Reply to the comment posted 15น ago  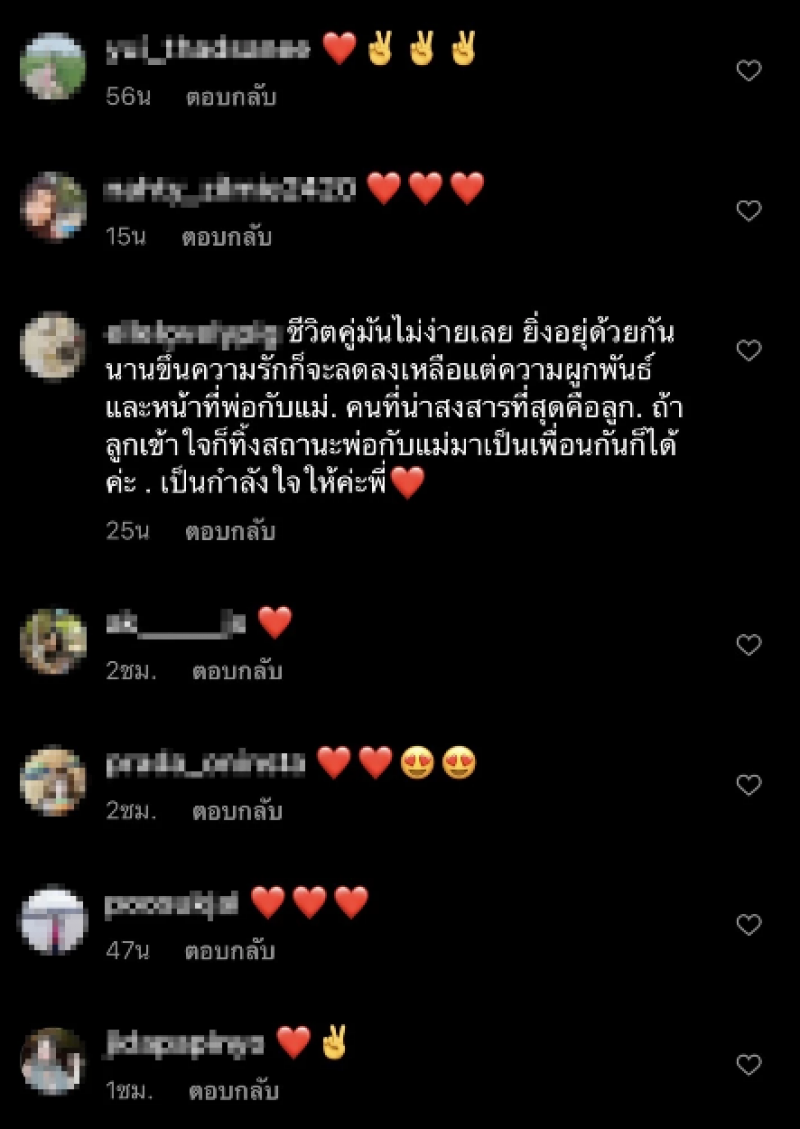pyautogui.click(x=227, y=238)
